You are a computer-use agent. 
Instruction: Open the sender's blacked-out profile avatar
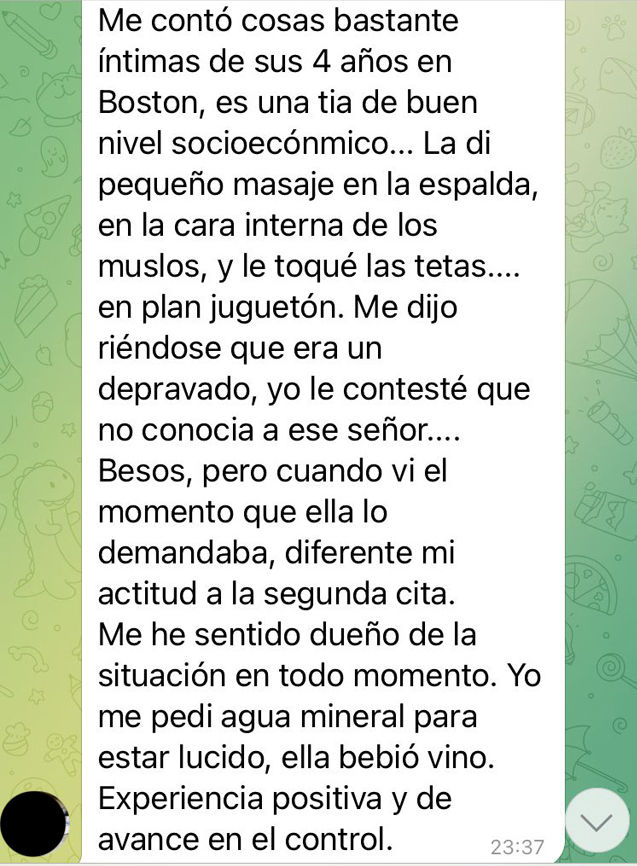[x=34, y=827]
